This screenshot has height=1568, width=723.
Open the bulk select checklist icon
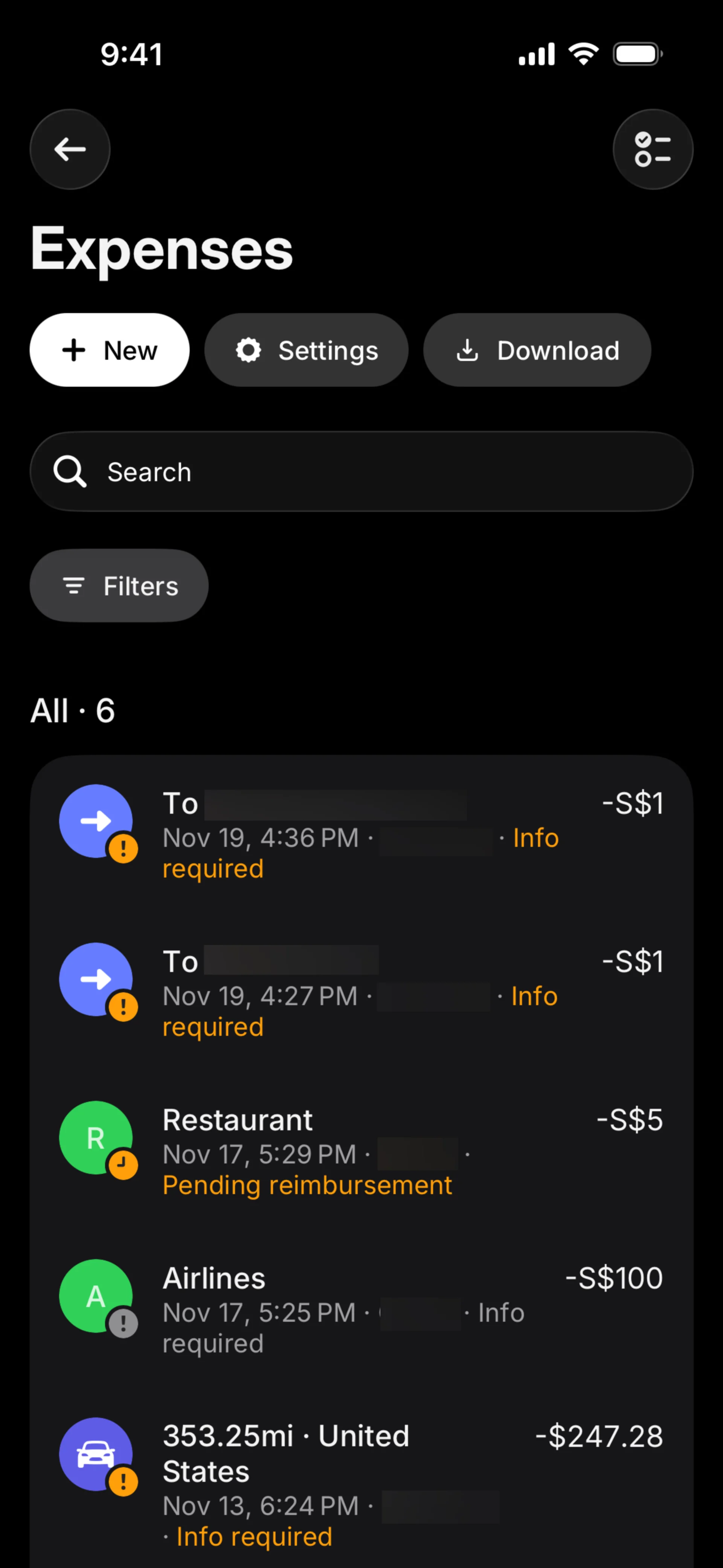click(x=653, y=149)
